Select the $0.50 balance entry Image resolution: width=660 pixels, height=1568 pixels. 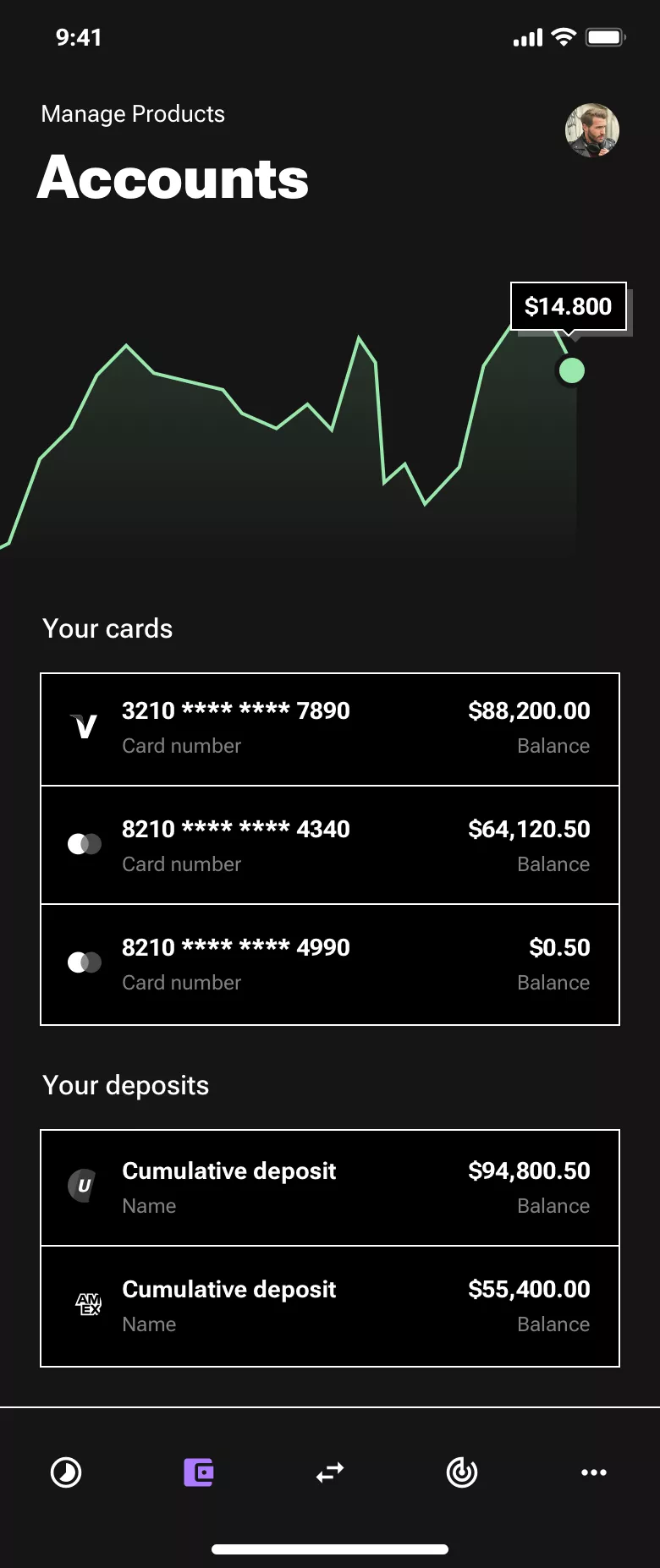(559, 947)
